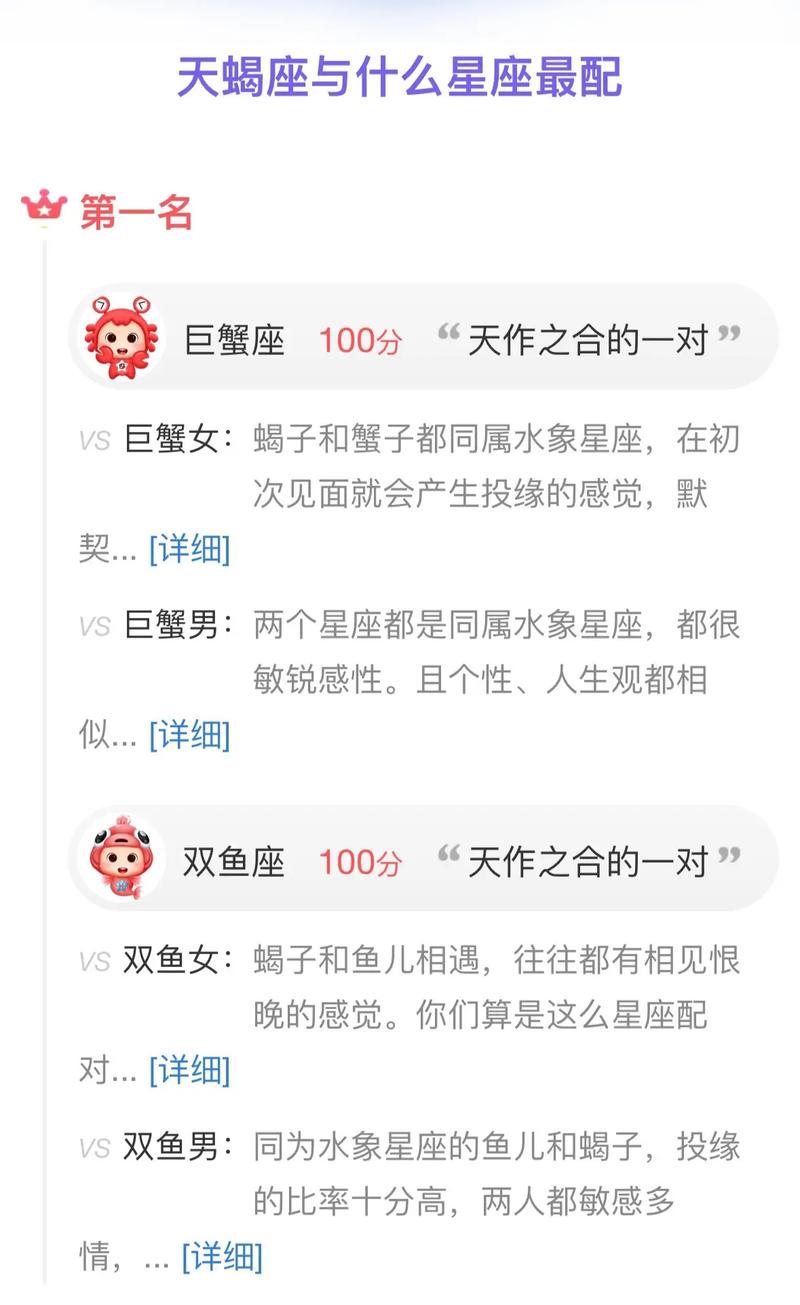Open the 双鱼女 详细 link
The height and width of the screenshot is (1305, 800).
coord(187,1070)
